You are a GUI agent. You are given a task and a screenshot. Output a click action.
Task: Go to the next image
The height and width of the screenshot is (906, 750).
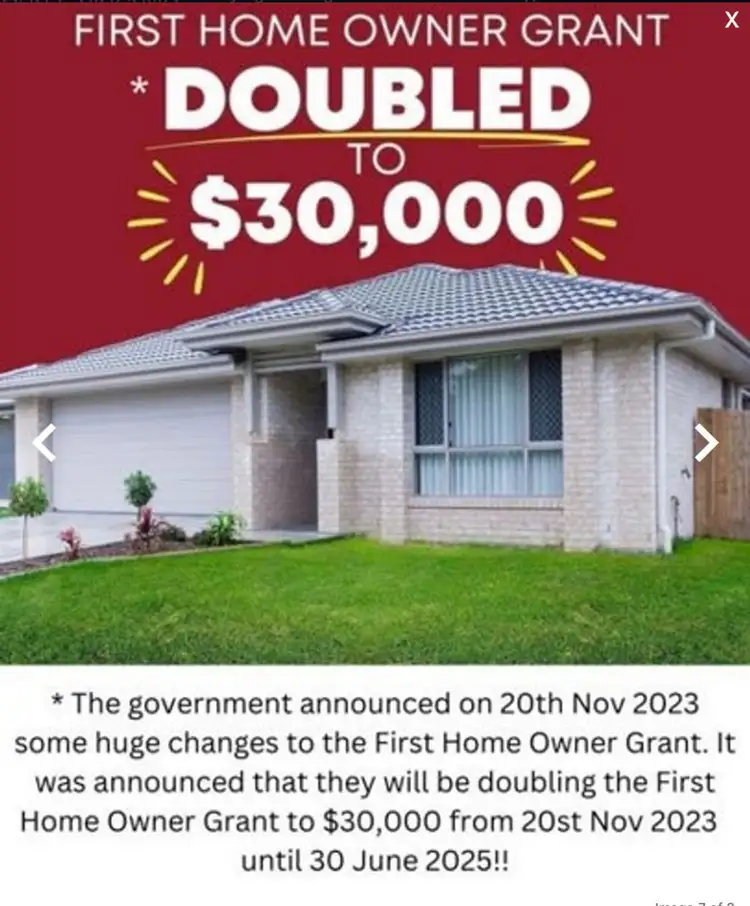tap(706, 442)
